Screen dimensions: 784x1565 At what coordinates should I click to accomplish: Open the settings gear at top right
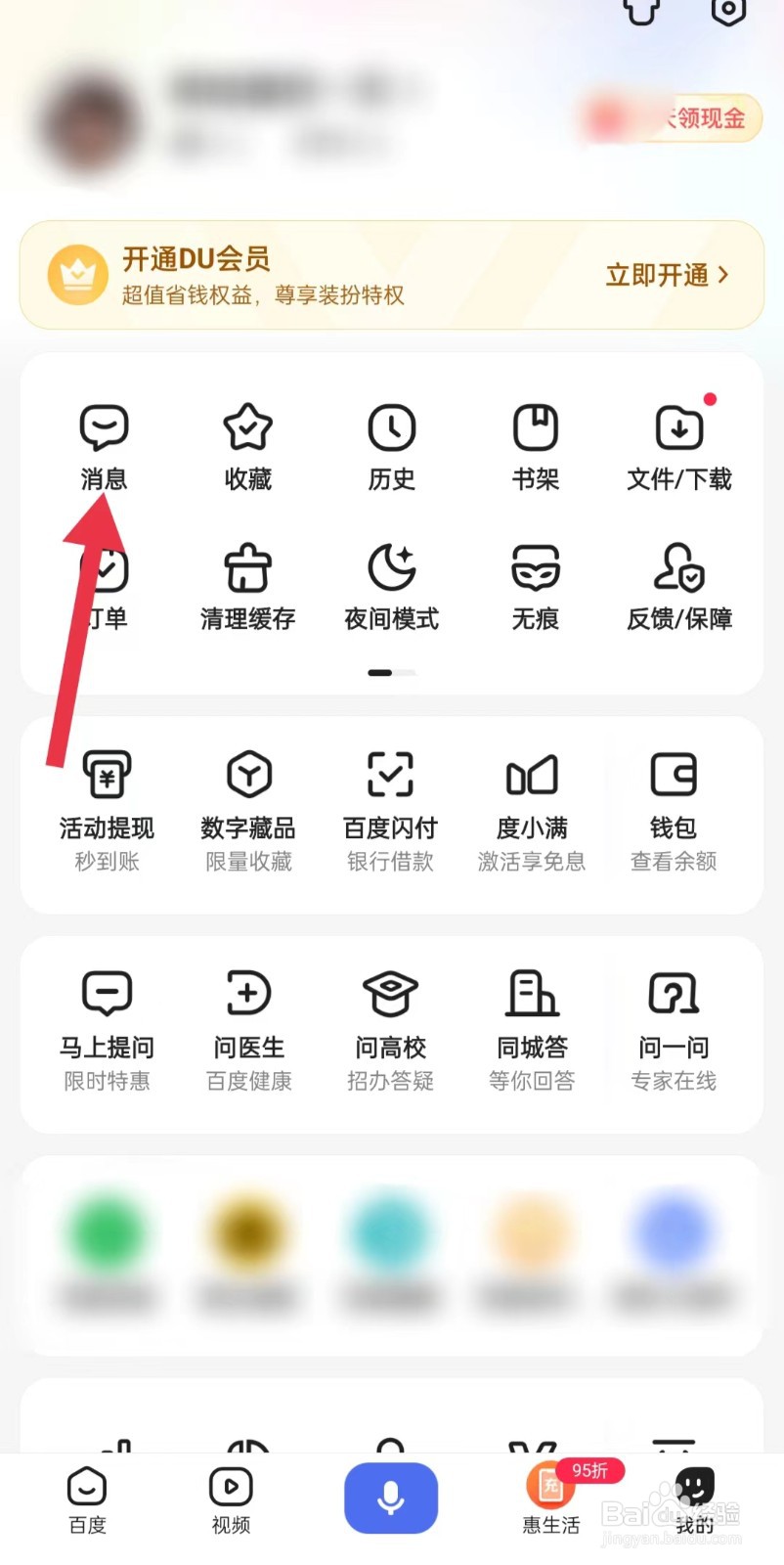pos(727,14)
